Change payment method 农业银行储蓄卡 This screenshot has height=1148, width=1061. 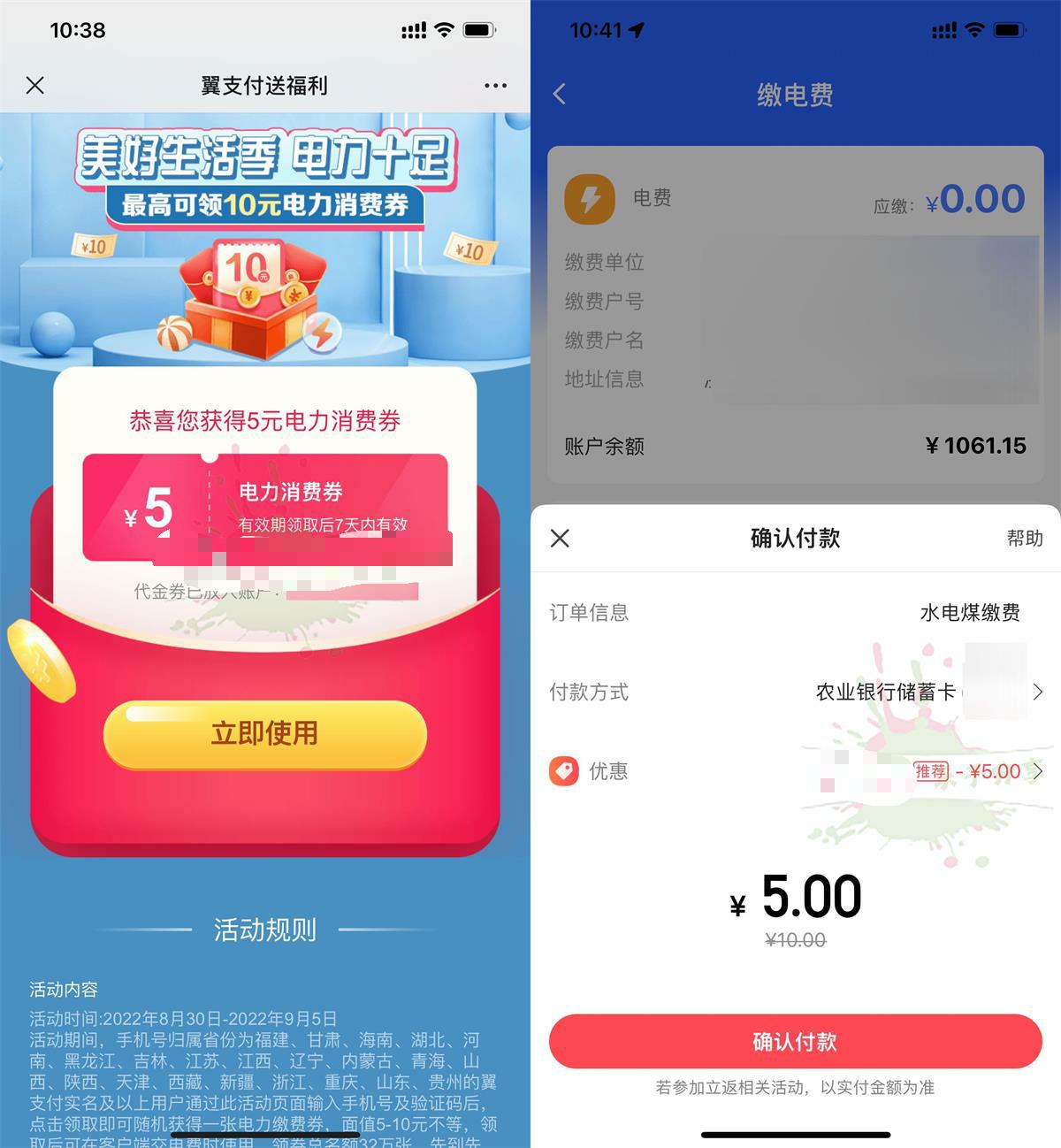tap(928, 692)
